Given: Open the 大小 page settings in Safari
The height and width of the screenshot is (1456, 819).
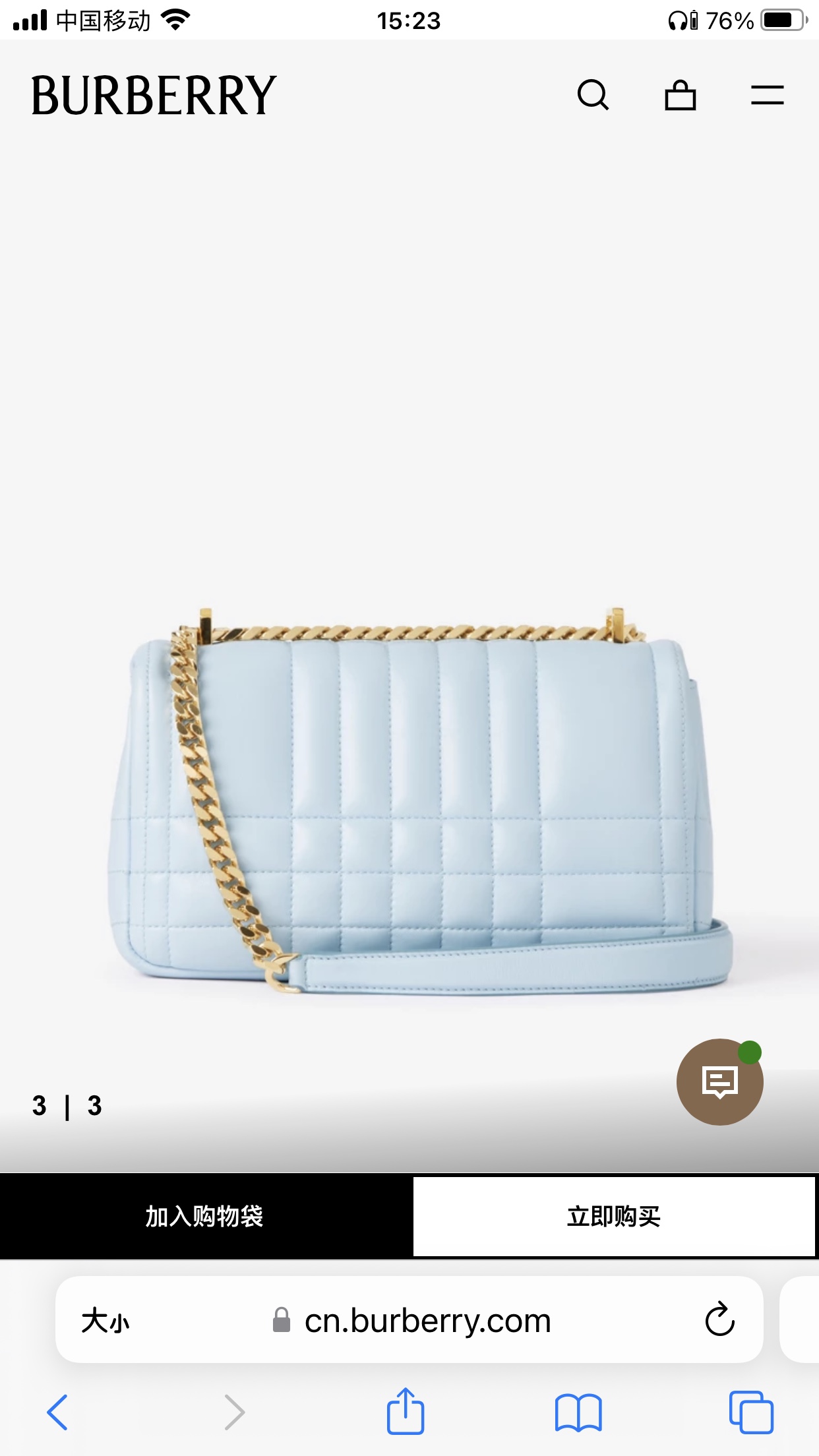Looking at the screenshot, I should 106,1321.
